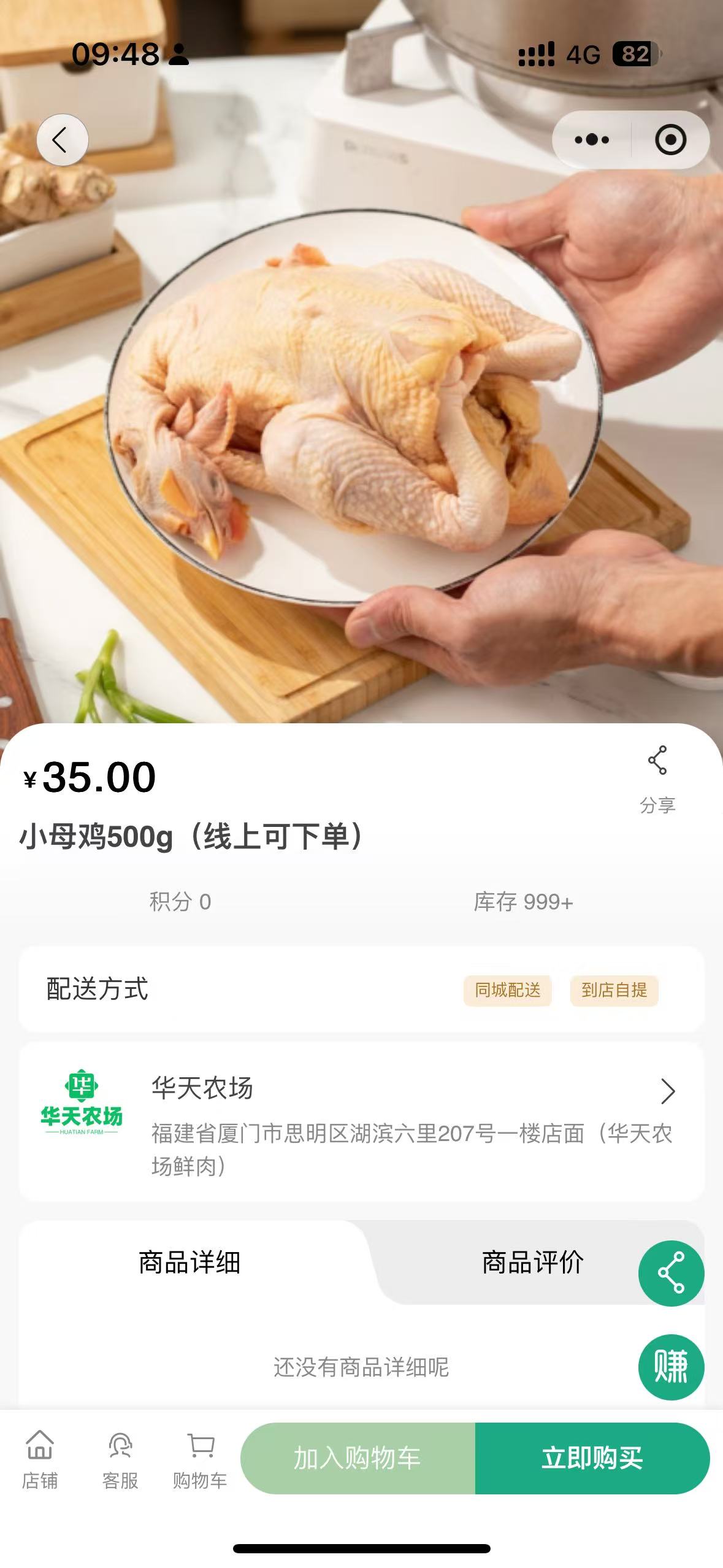Tap the green floating share button

click(671, 1274)
